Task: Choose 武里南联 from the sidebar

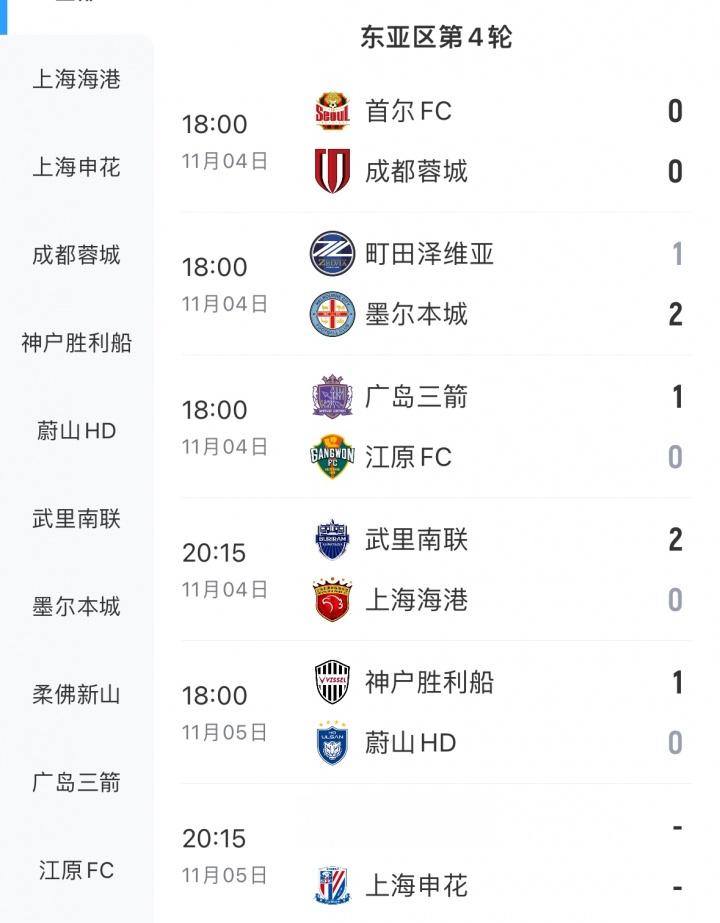Action: click(x=76, y=519)
